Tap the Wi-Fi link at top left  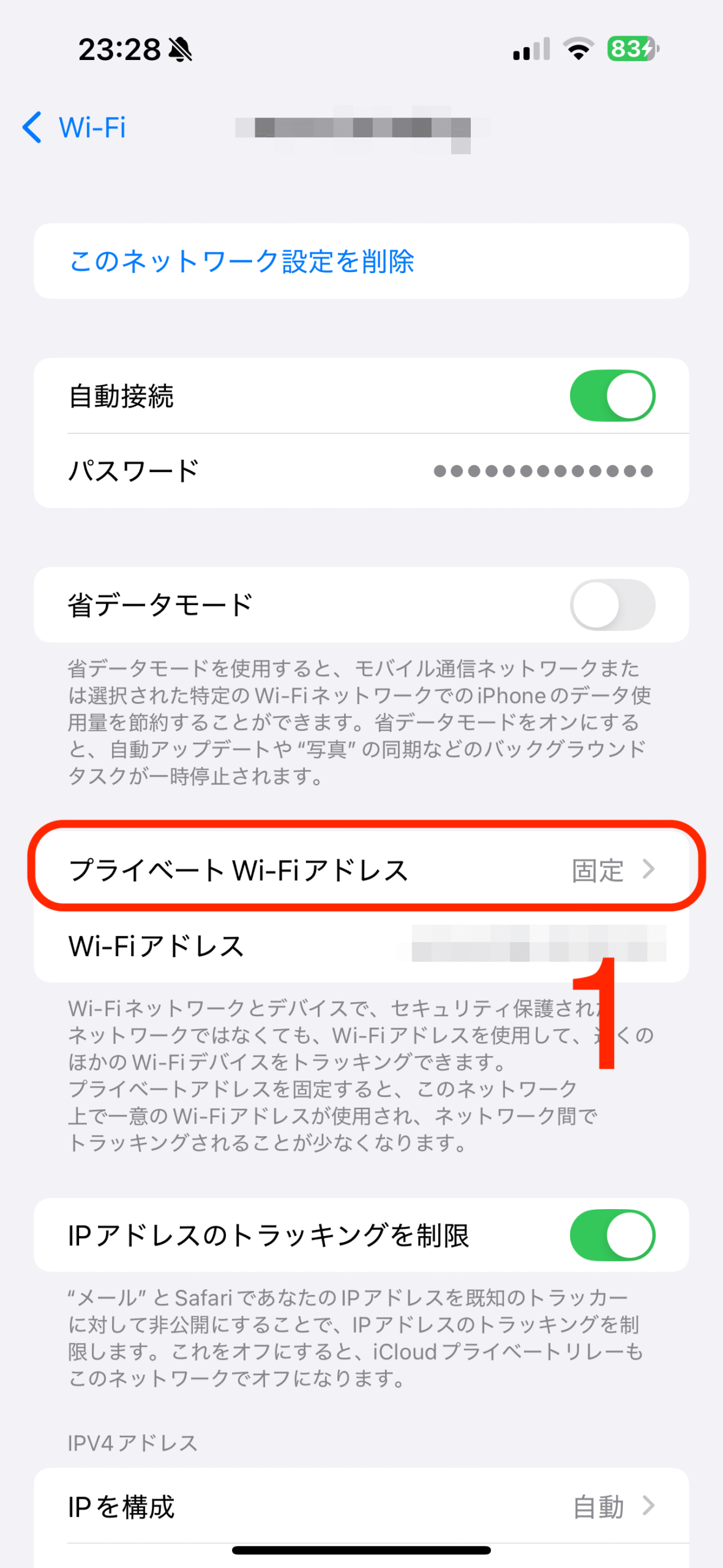[92, 127]
